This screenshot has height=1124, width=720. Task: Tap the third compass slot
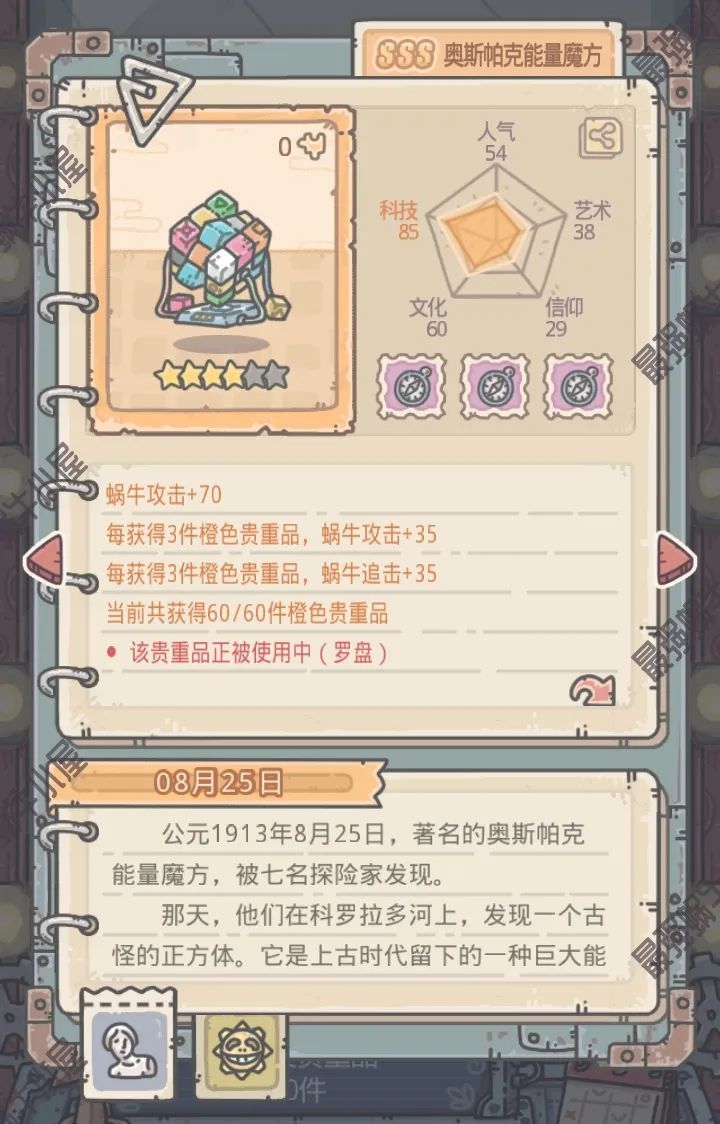pos(577,387)
